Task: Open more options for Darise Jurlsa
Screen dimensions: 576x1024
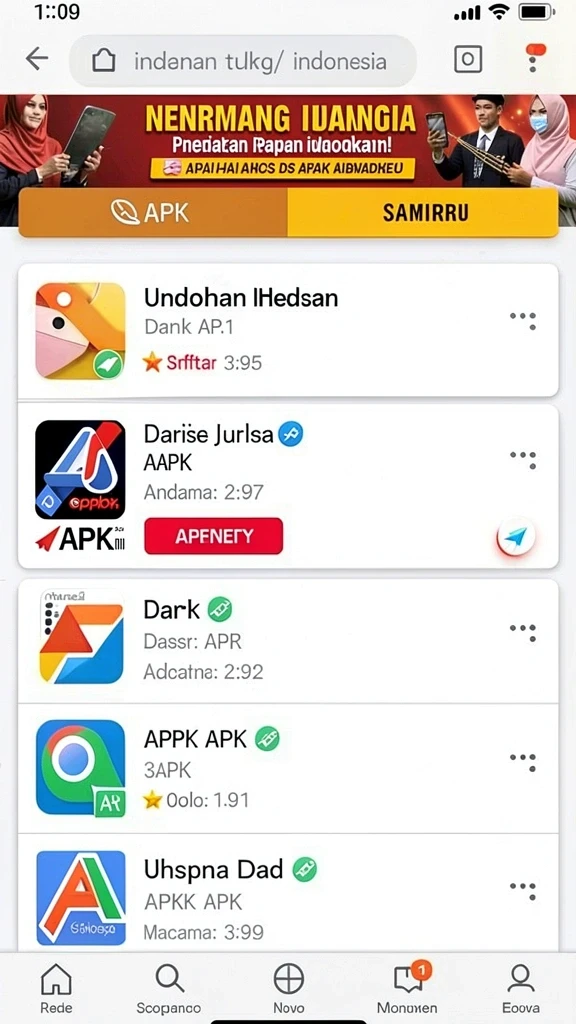Action: click(x=523, y=459)
